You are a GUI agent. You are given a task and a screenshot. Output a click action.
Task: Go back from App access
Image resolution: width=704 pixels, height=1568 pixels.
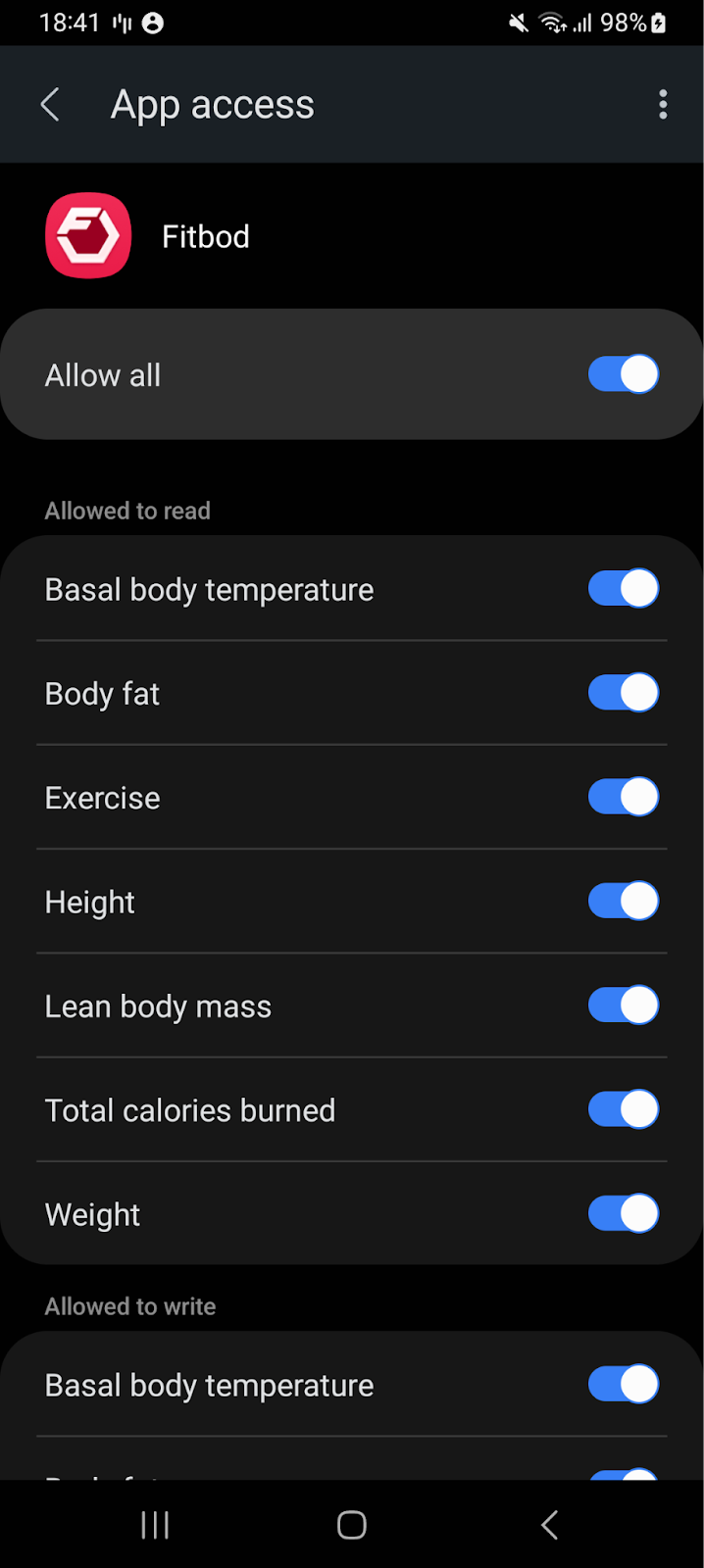click(51, 104)
